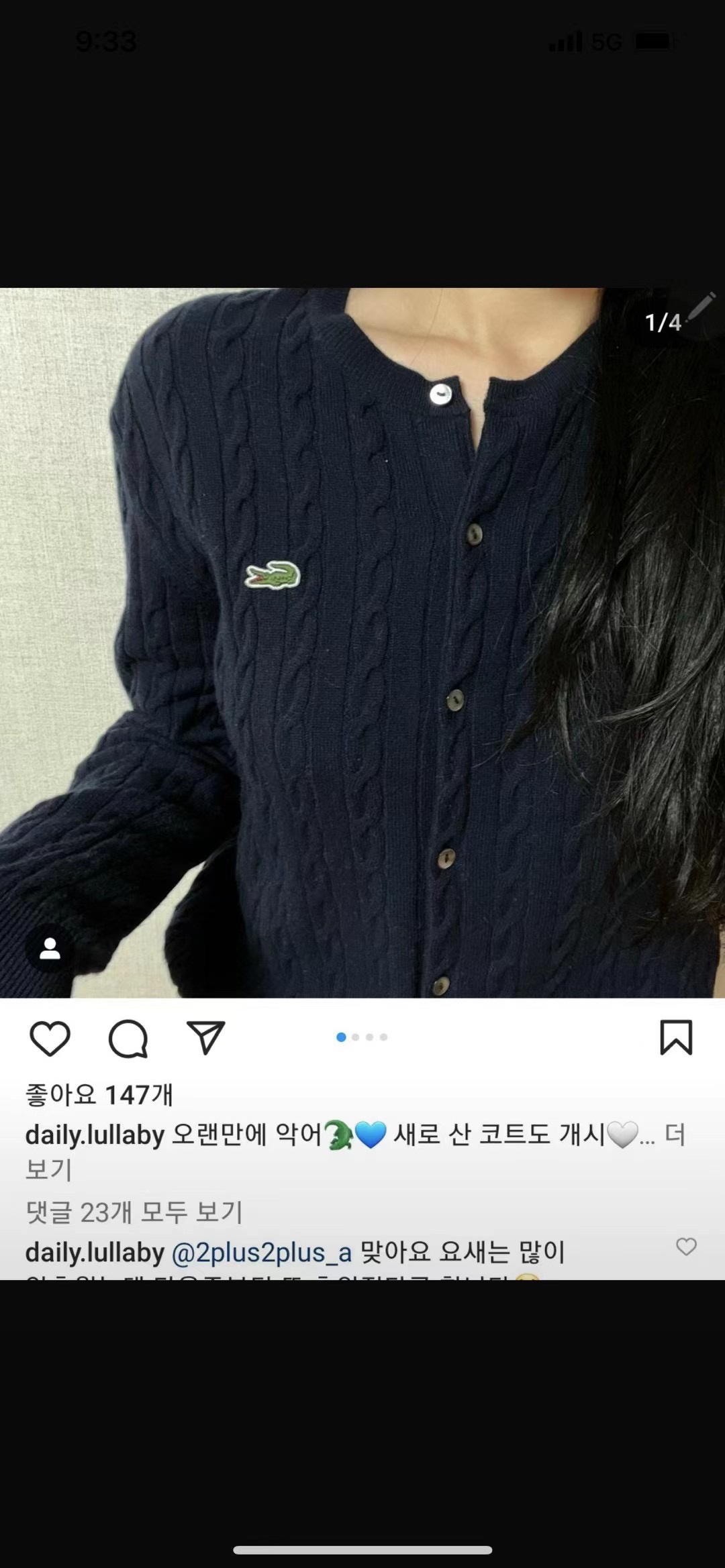Screen dimensions: 725x1568
Task: Like daily.lullaby's reply comment
Action: coord(685,1247)
